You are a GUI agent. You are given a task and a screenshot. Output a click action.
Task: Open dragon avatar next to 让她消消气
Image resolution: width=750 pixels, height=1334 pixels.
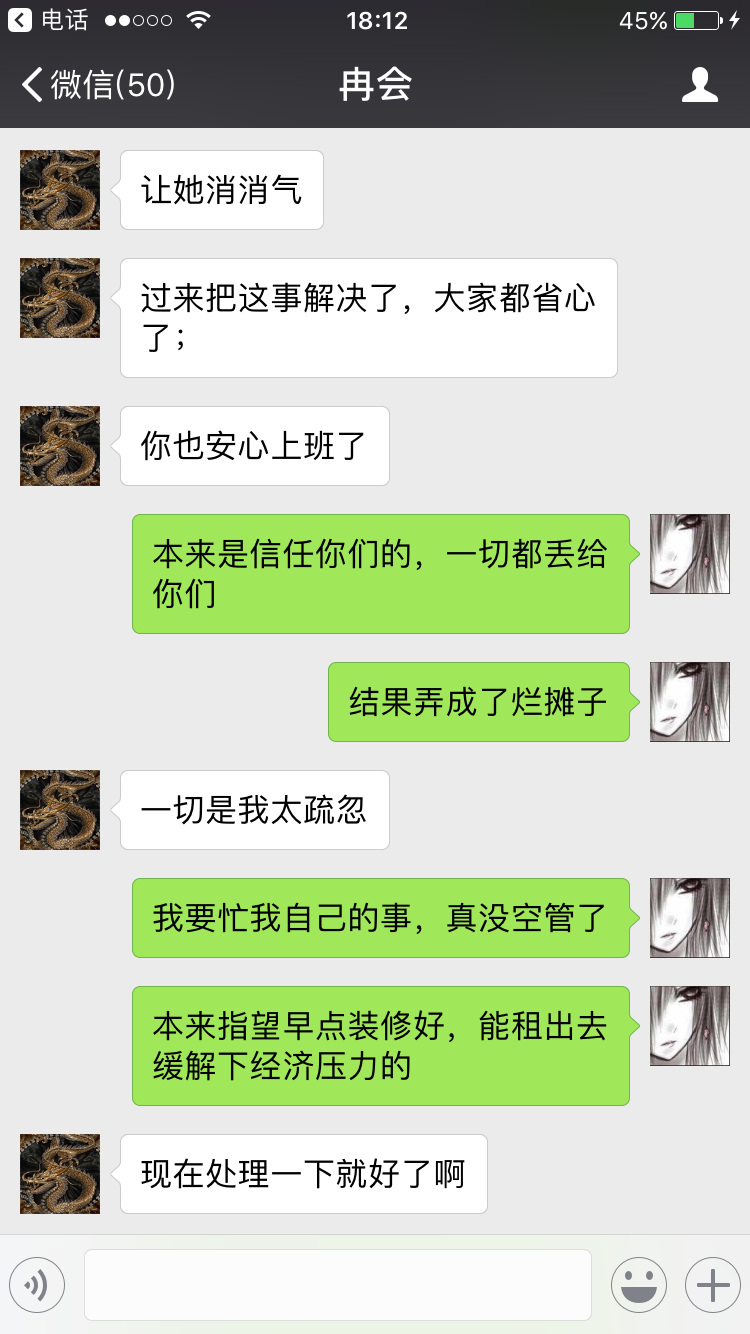point(60,190)
